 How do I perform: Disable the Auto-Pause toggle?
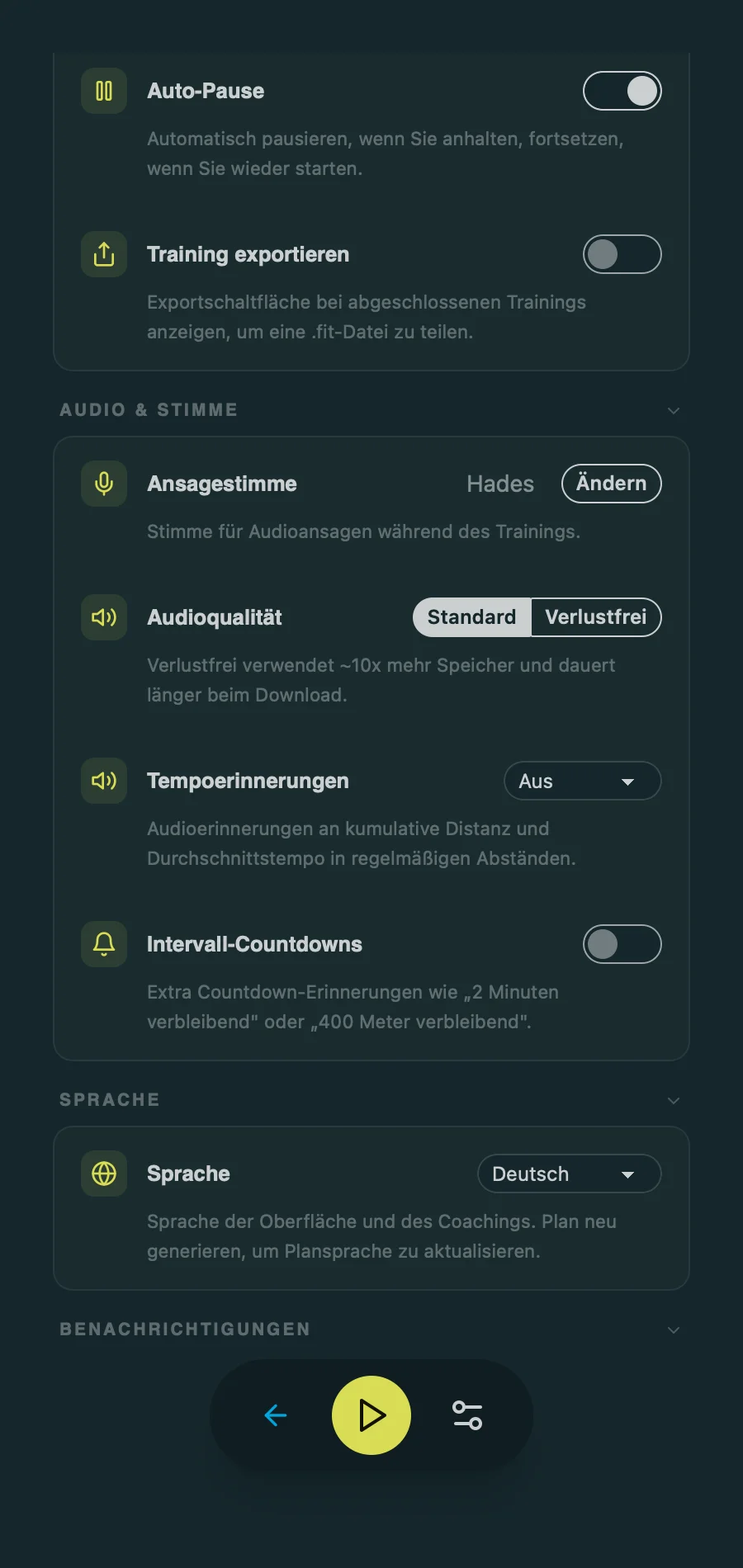coord(622,91)
